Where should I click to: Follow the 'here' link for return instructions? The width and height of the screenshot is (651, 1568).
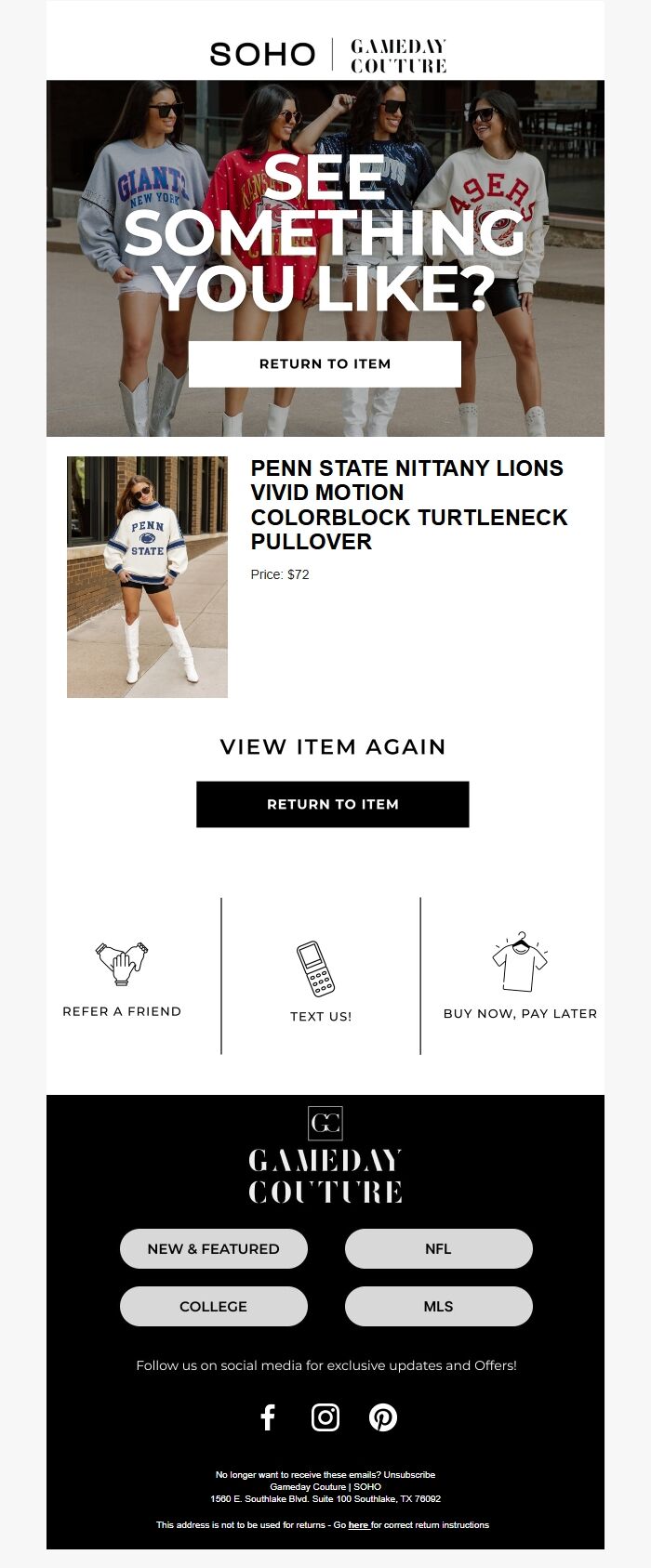tap(358, 1524)
